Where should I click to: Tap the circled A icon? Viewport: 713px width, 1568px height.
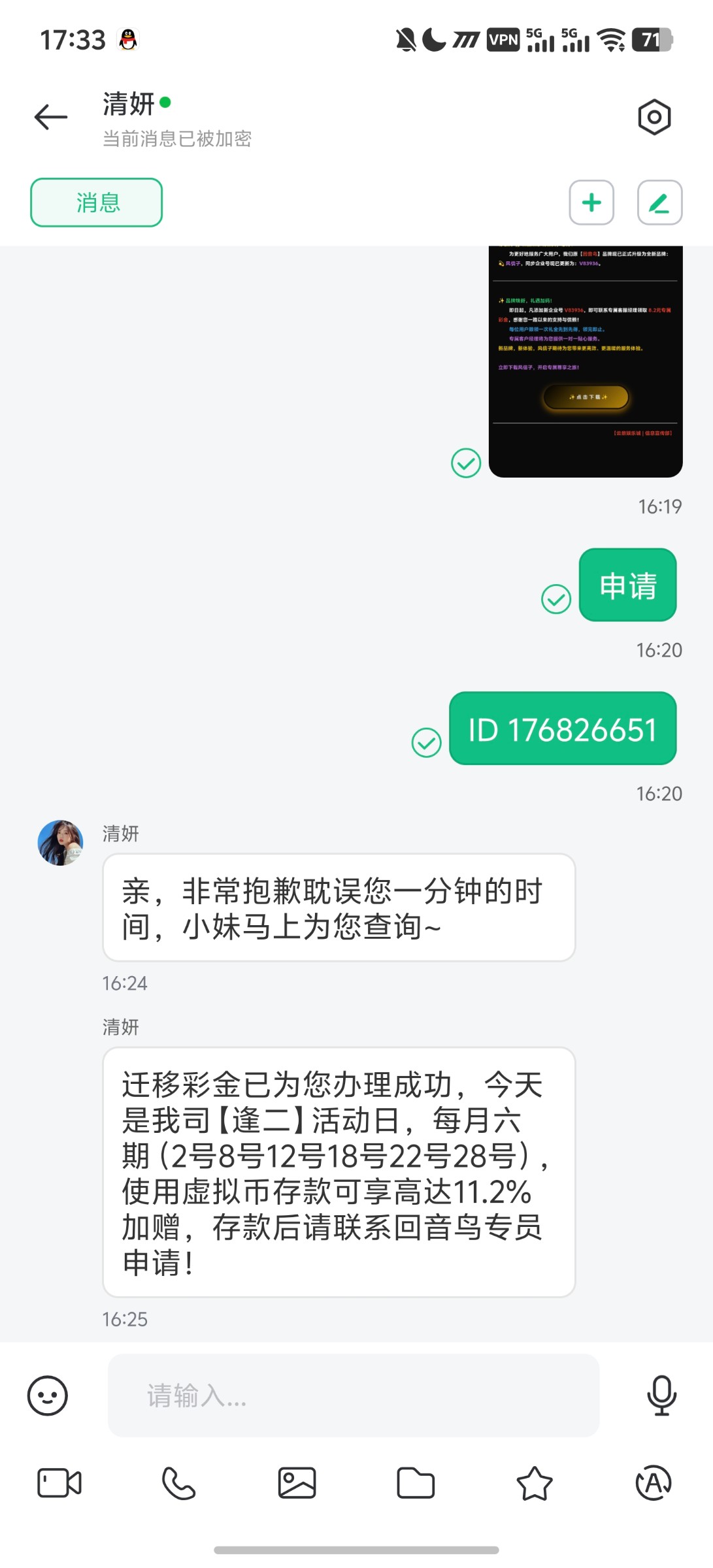[654, 1483]
